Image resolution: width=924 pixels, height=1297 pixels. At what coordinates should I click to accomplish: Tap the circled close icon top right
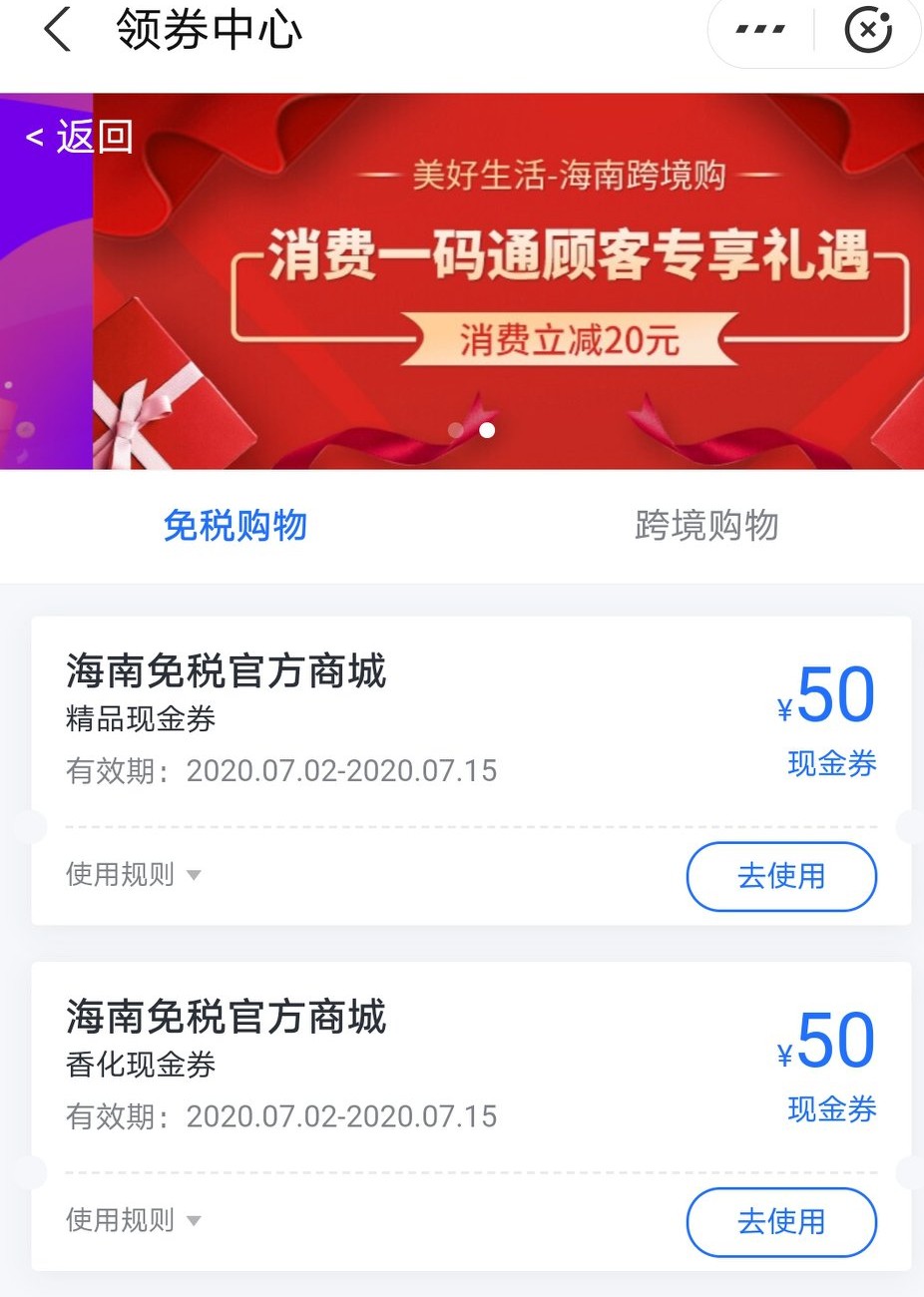point(867,30)
